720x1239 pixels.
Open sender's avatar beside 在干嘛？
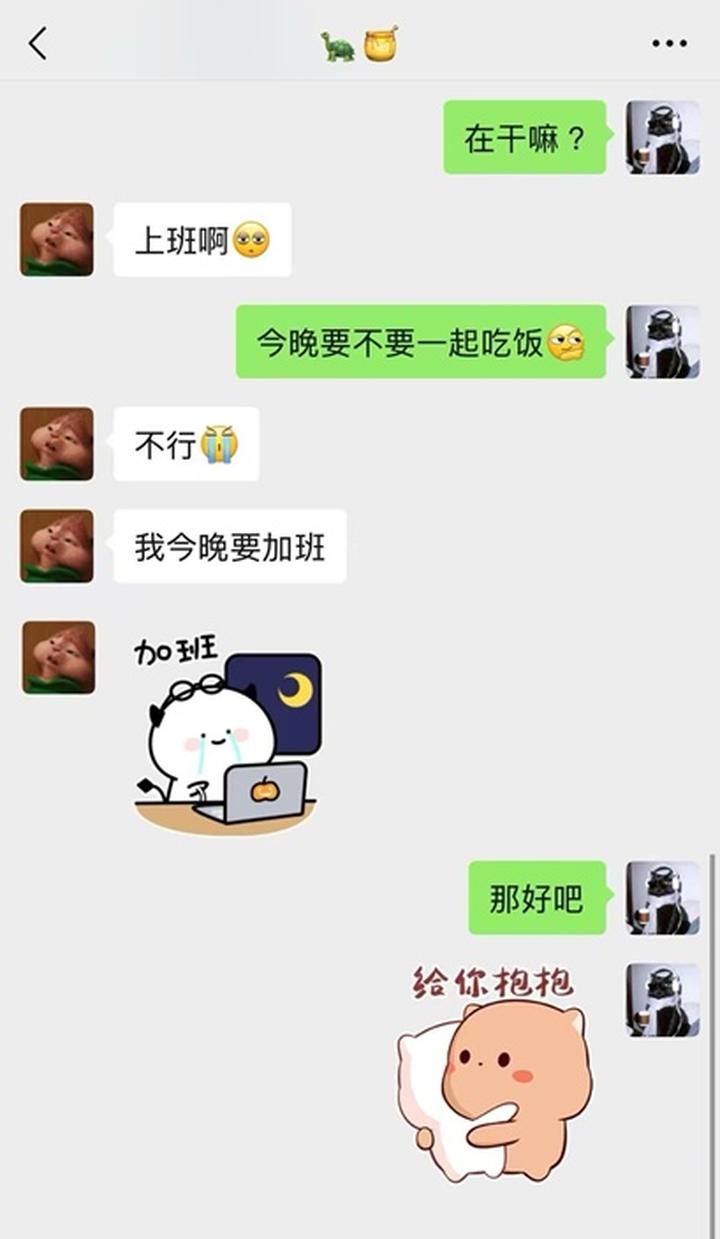[x=663, y=137]
